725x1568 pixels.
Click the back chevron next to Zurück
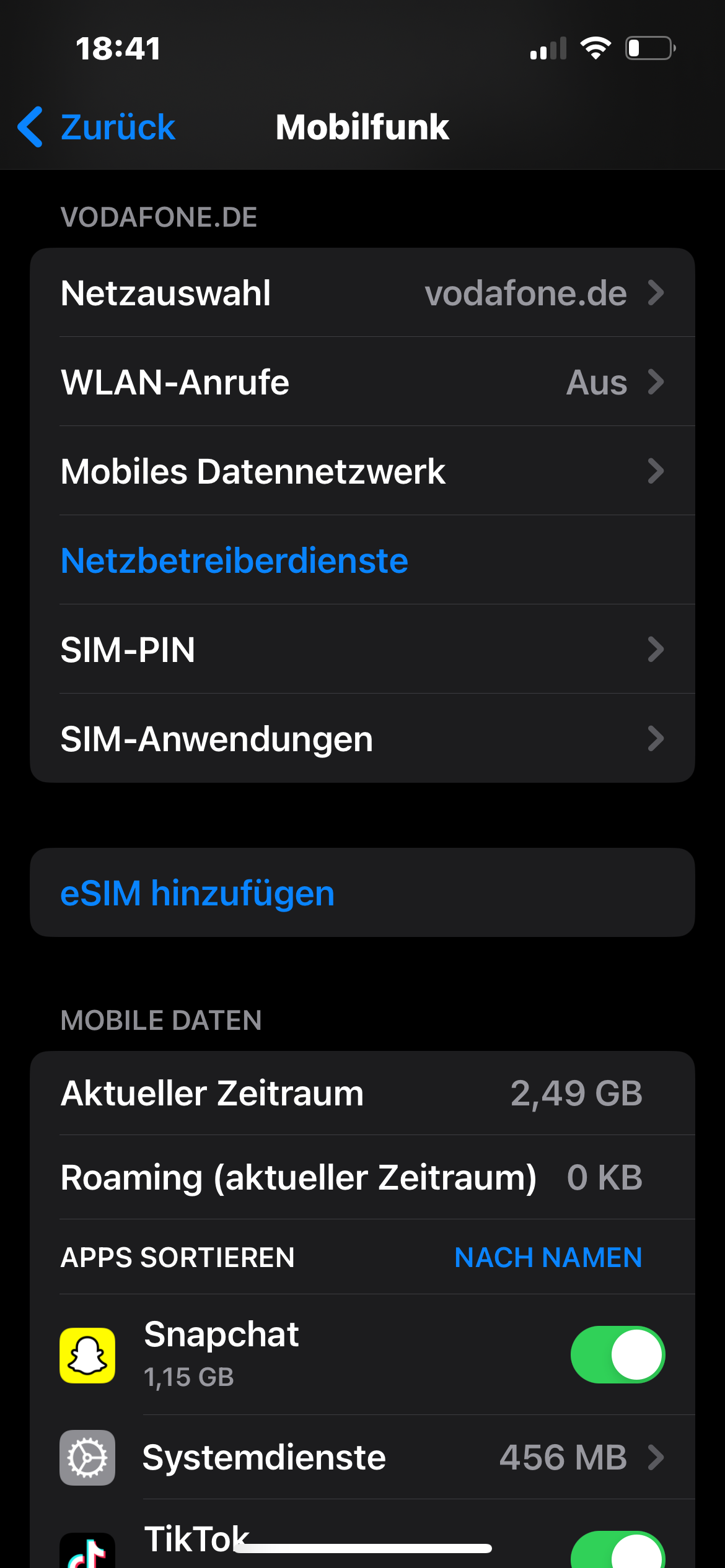click(29, 126)
